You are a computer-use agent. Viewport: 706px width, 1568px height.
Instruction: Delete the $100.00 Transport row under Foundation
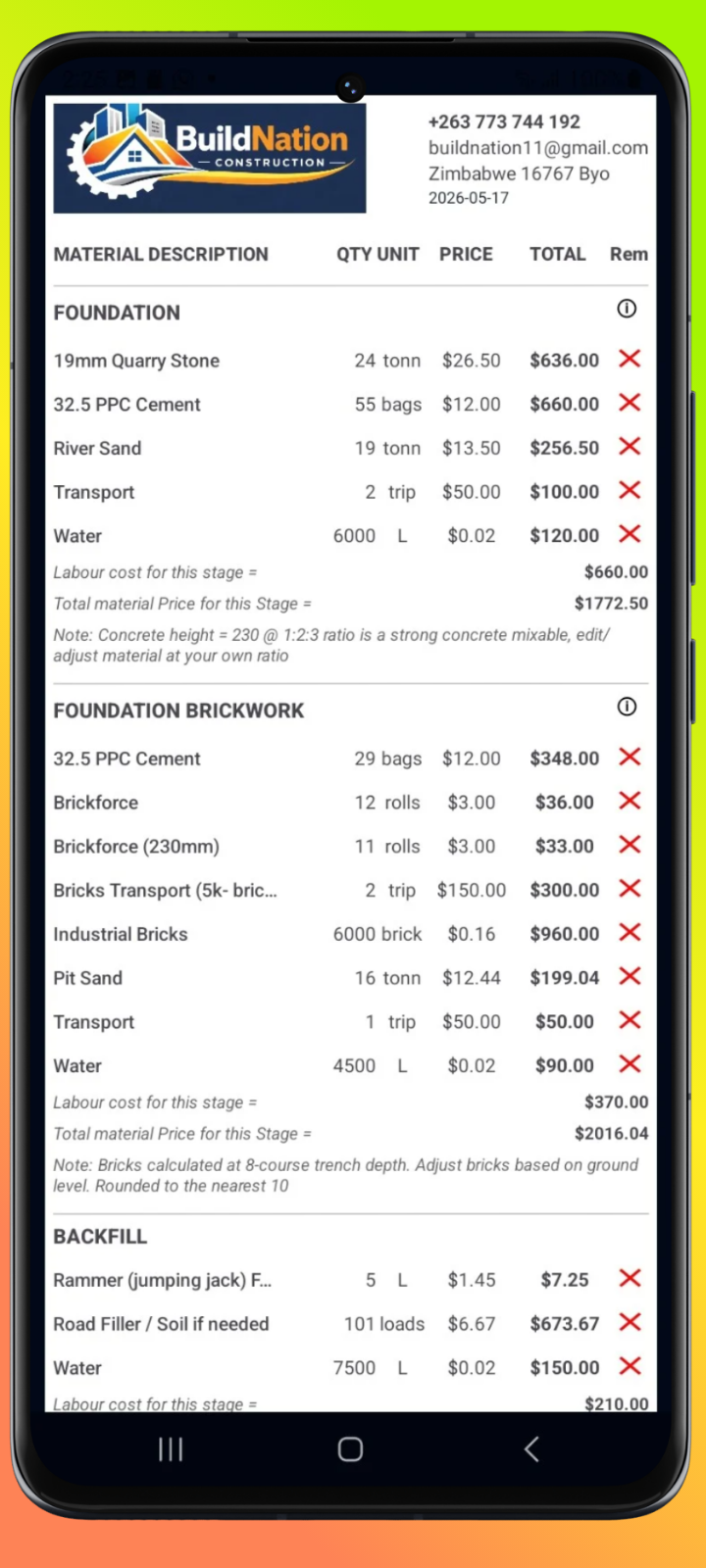(x=630, y=490)
